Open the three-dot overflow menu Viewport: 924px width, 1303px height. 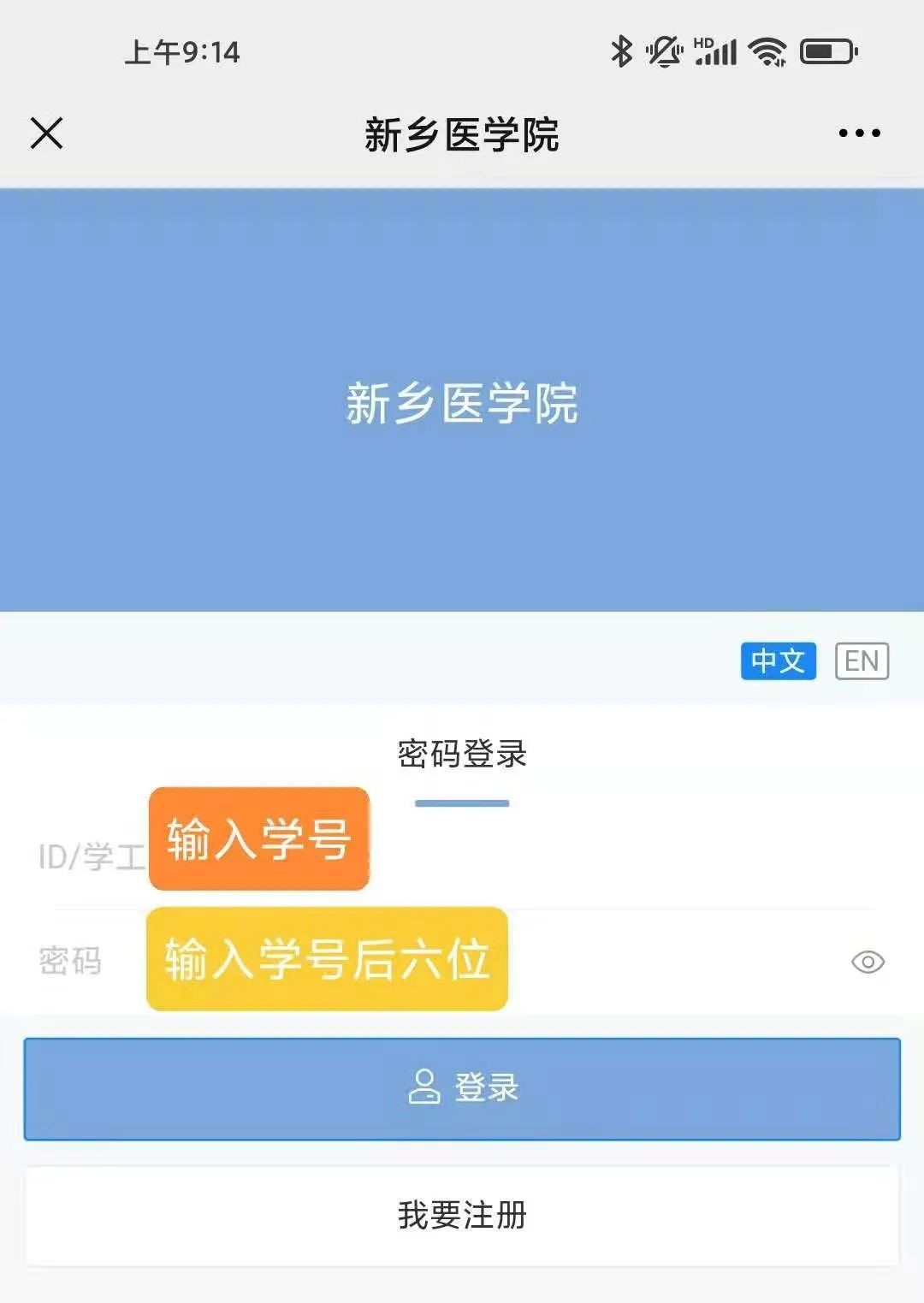859,133
